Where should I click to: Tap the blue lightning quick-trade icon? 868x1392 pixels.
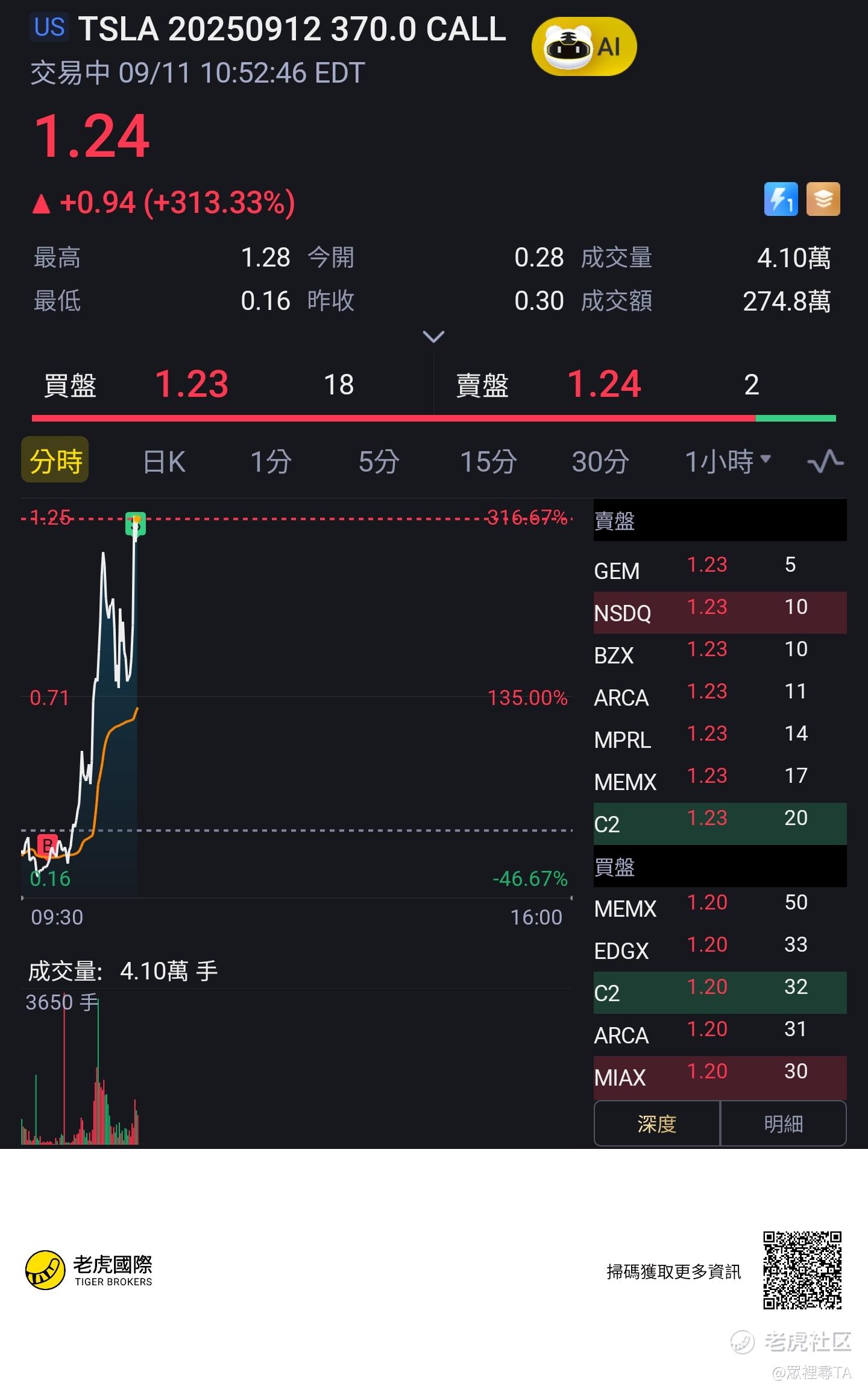pyautogui.click(x=781, y=199)
